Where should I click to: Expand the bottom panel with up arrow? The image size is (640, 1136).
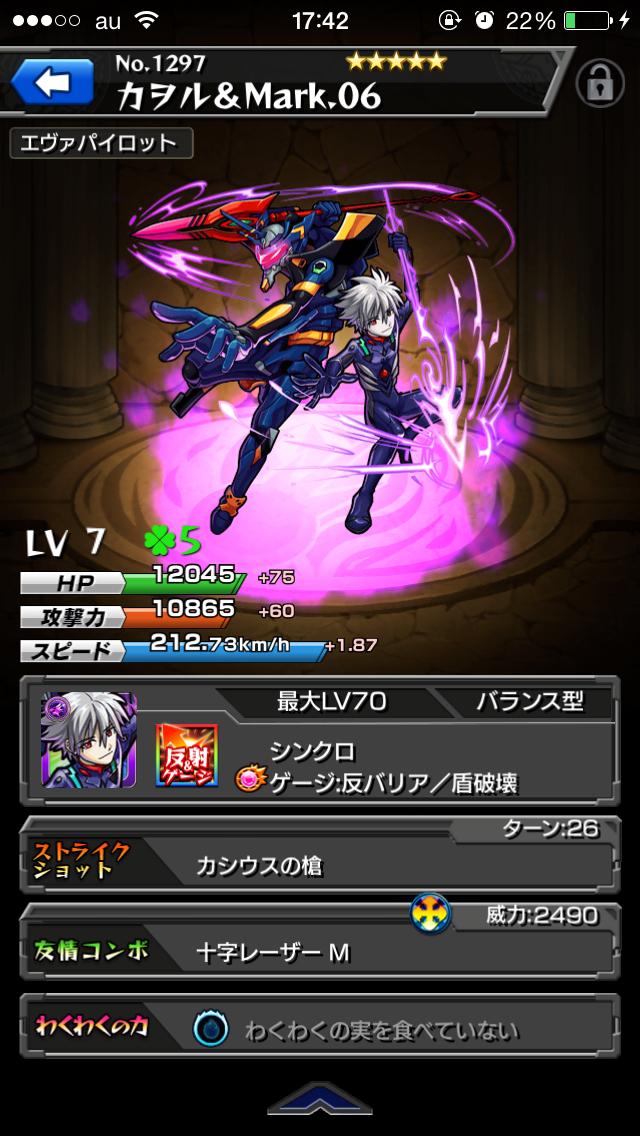tap(320, 1100)
